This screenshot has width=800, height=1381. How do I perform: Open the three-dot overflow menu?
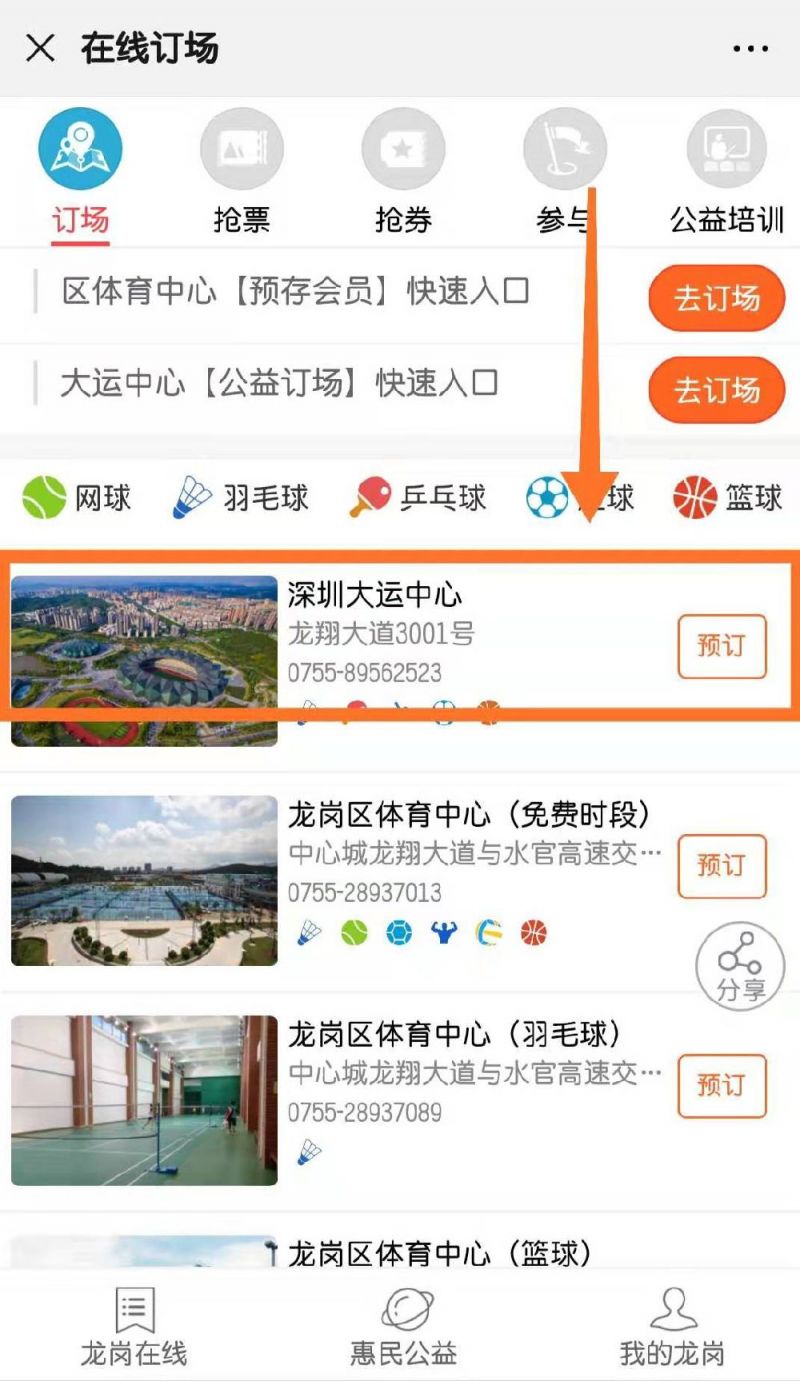[x=750, y=48]
